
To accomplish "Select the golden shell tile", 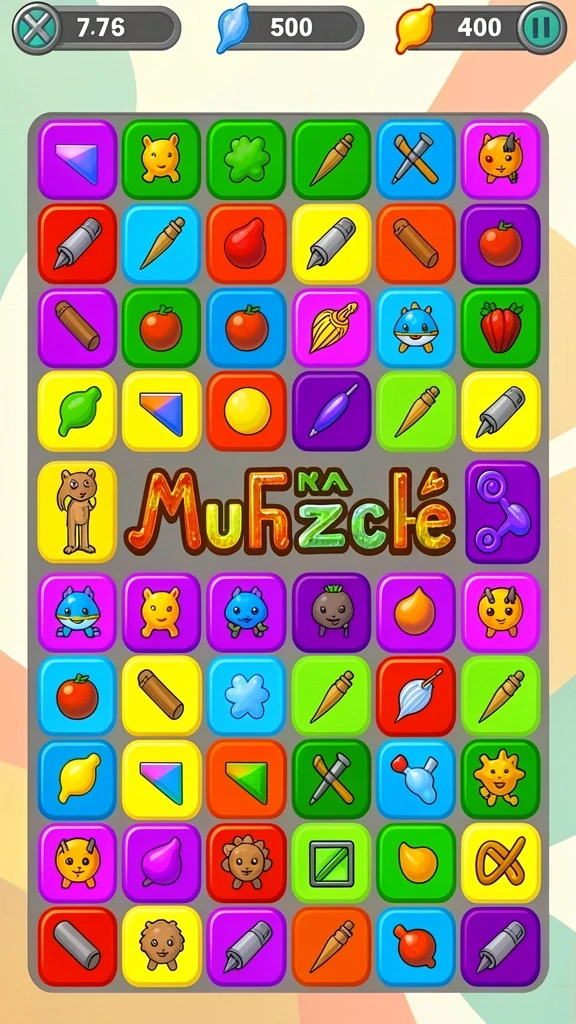I will [x=331, y=328].
